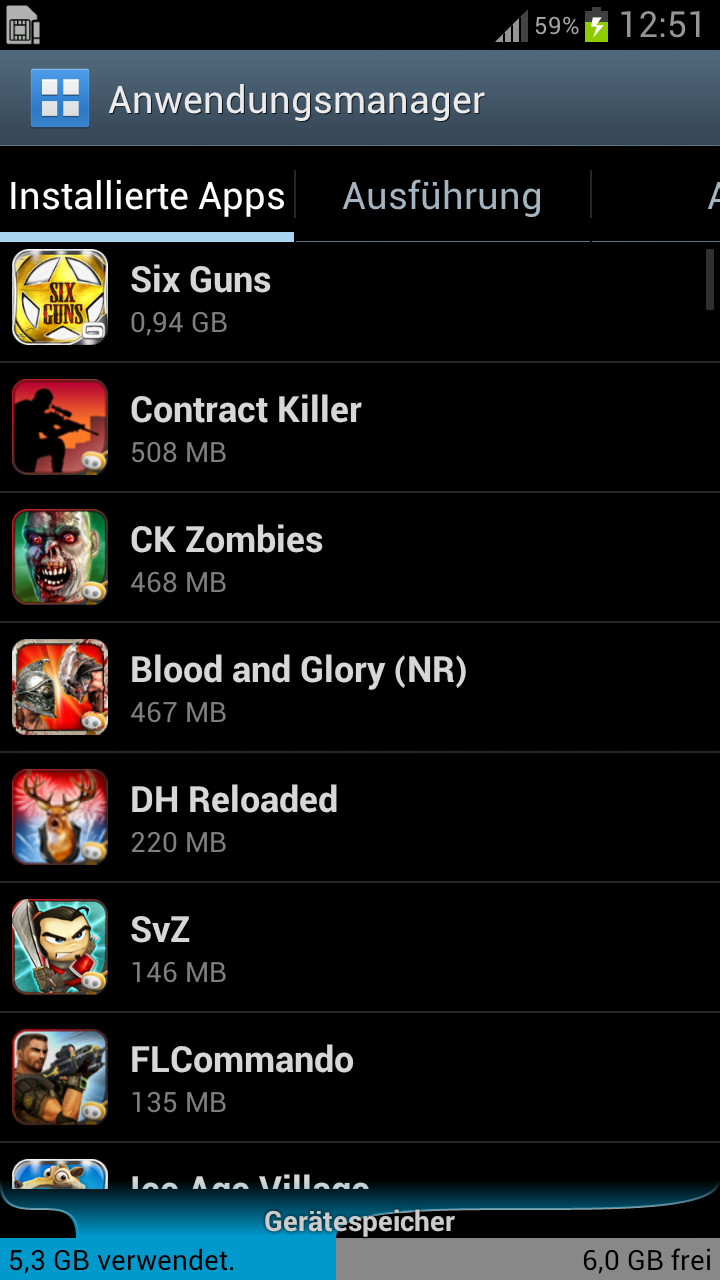Open Contract Killer app info
This screenshot has width=720, height=1280.
point(360,428)
